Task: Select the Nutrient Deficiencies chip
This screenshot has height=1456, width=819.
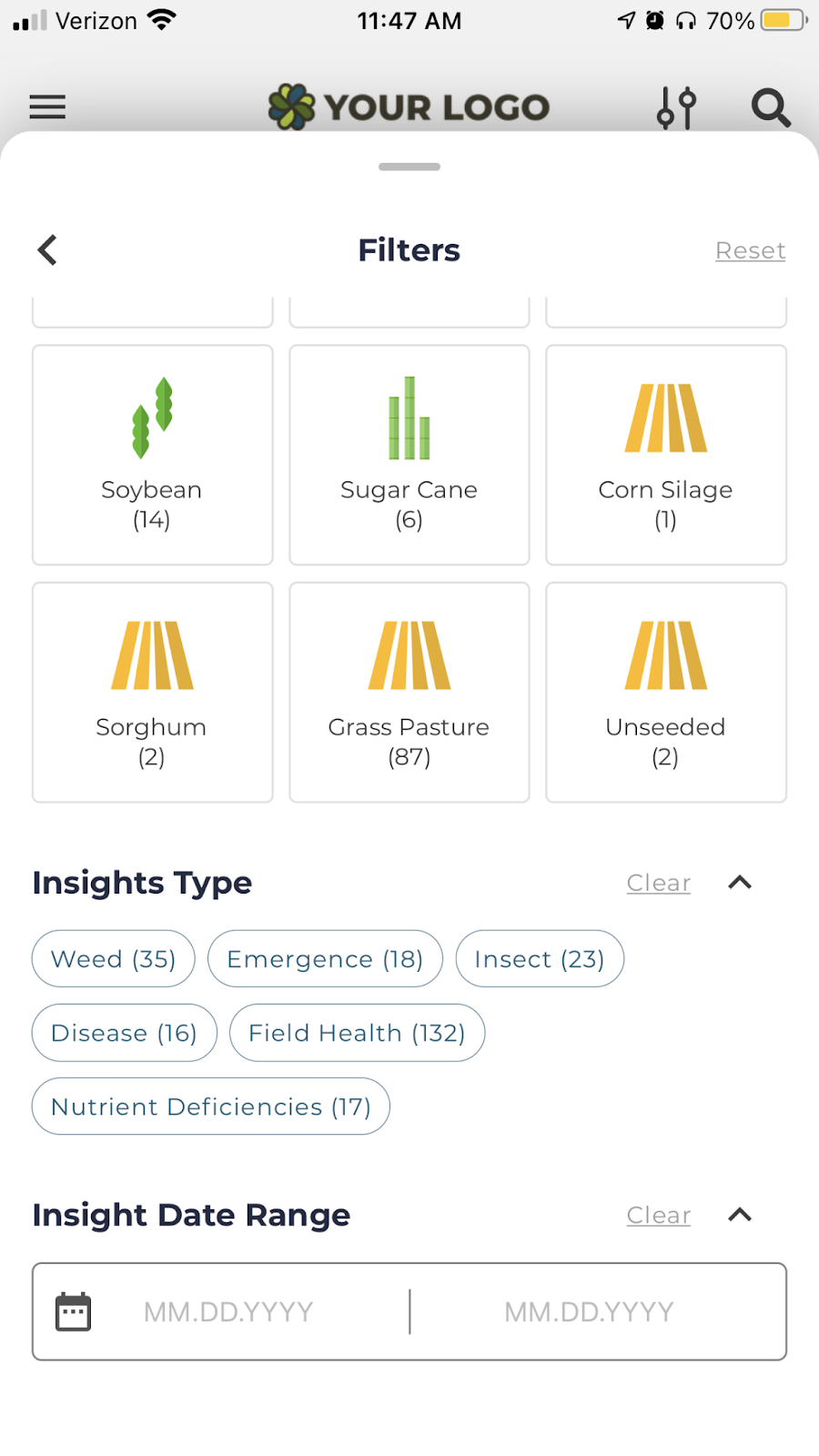Action: [211, 1107]
